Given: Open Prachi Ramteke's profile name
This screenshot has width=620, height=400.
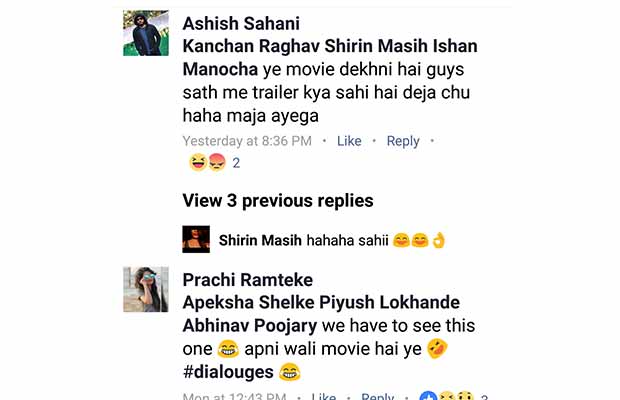Looking at the screenshot, I should (x=247, y=279).
